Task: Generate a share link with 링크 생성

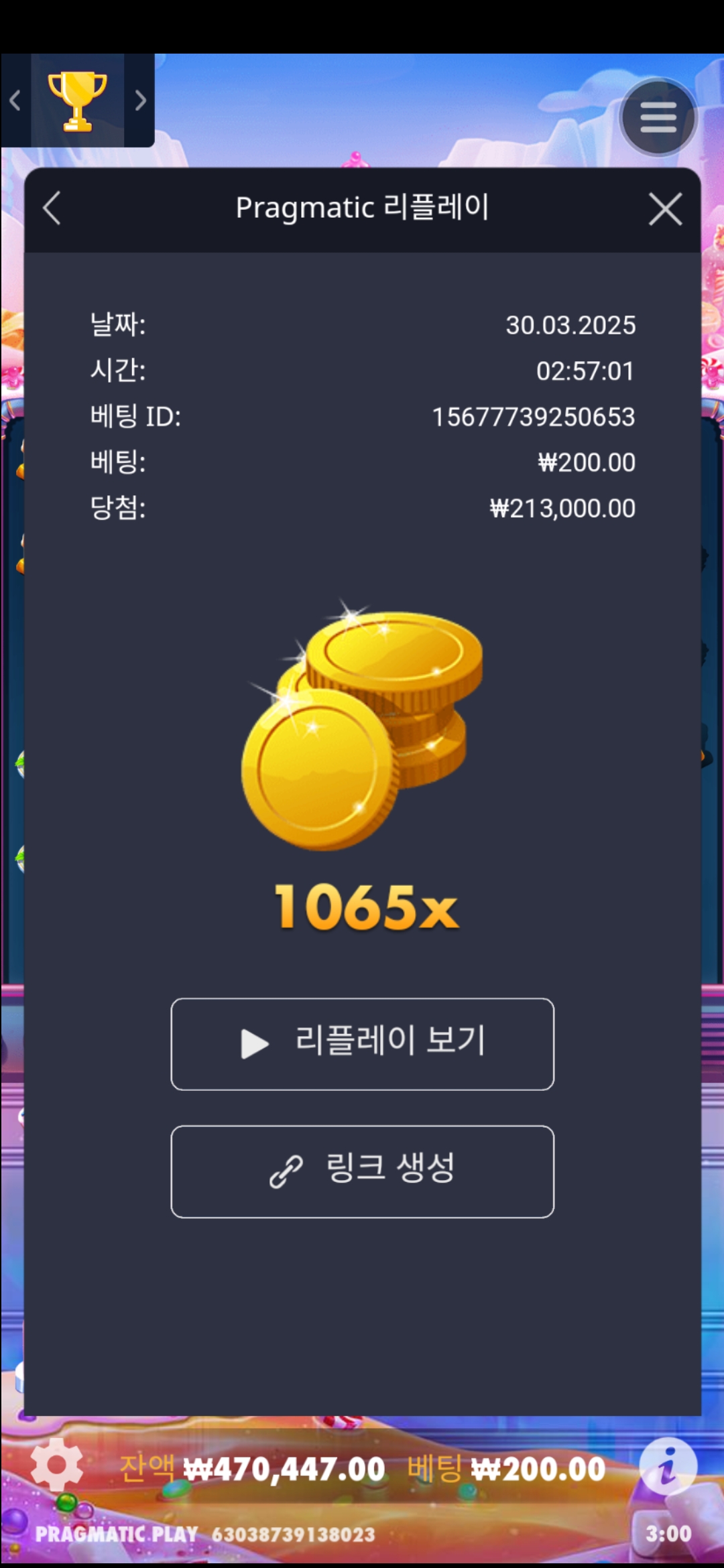Action: [362, 1171]
